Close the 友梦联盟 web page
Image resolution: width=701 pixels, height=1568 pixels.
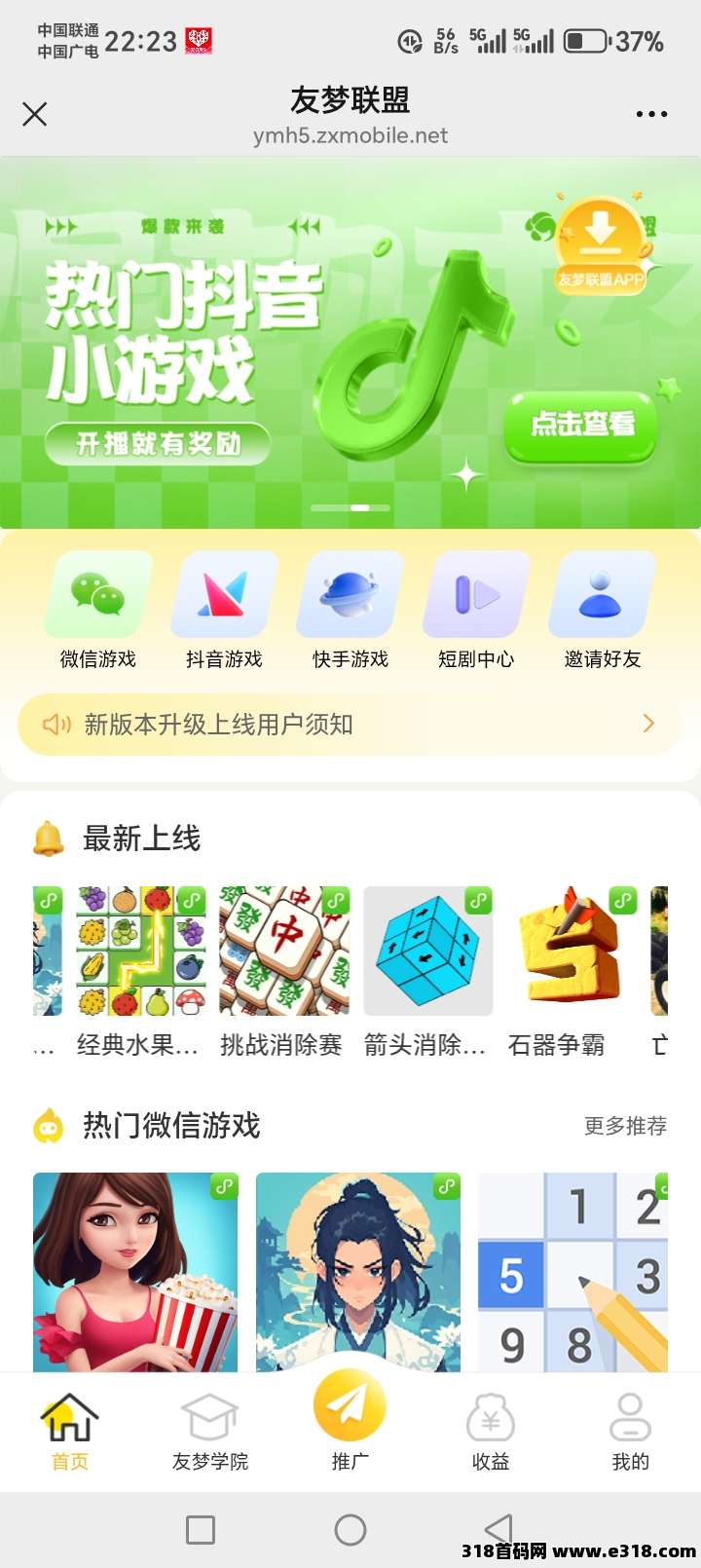click(x=35, y=115)
